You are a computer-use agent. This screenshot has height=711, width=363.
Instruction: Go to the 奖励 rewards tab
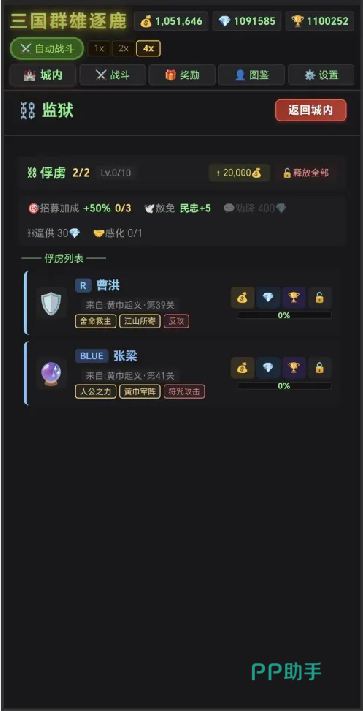(182, 75)
